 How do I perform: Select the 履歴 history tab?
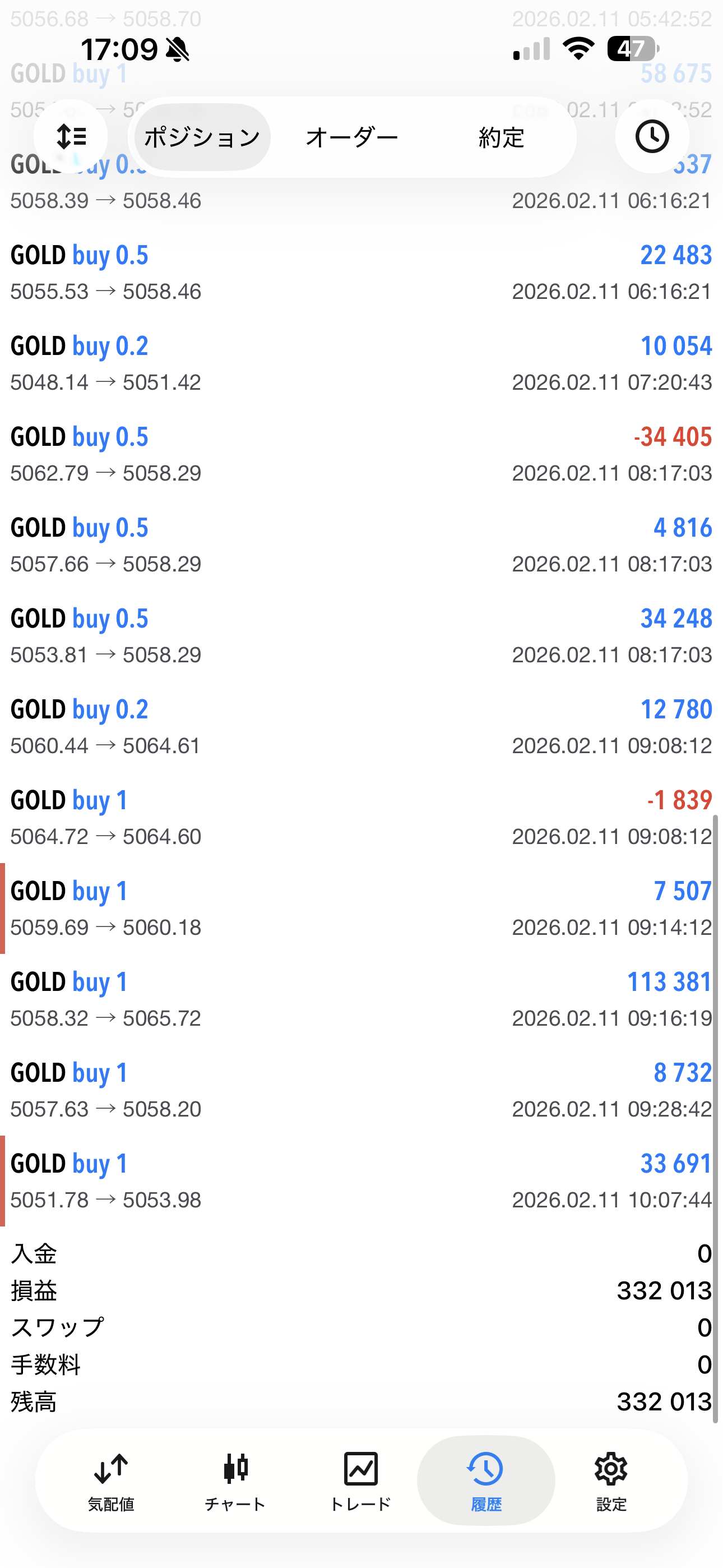(x=486, y=1481)
